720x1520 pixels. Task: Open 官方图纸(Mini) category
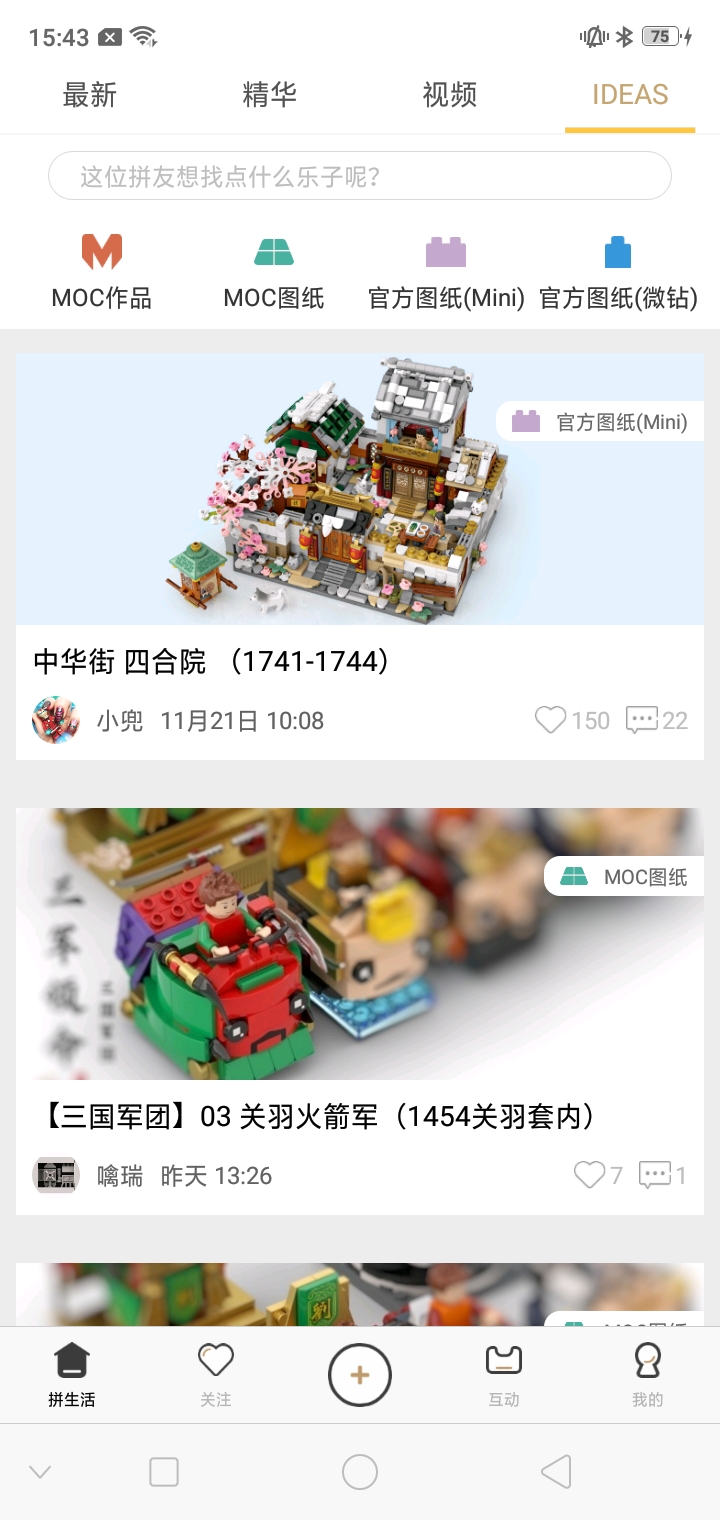coord(446,271)
